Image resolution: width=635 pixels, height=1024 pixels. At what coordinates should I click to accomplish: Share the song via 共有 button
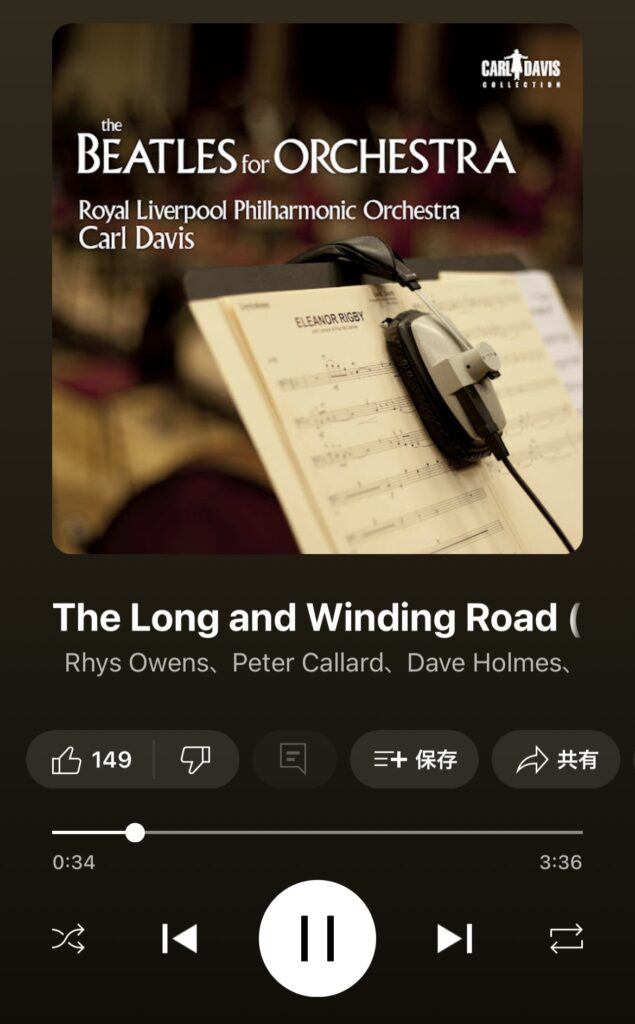click(556, 760)
